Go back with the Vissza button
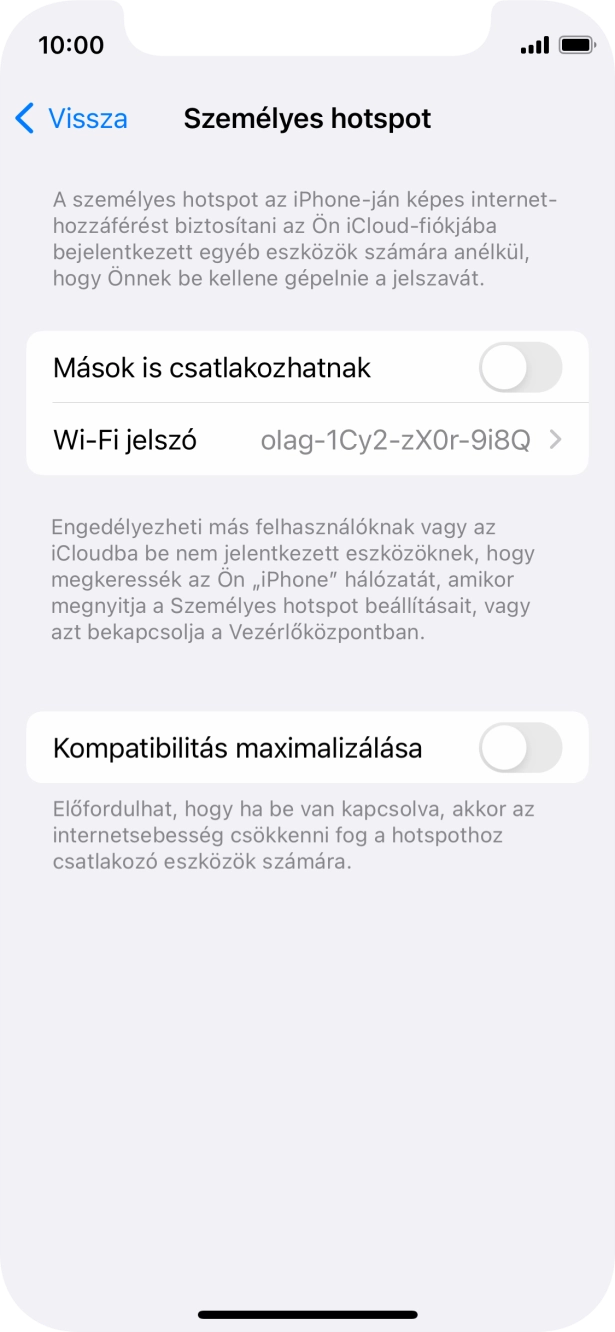The width and height of the screenshot is (615, 1332). pyautogui.click(x=72, y=119)
